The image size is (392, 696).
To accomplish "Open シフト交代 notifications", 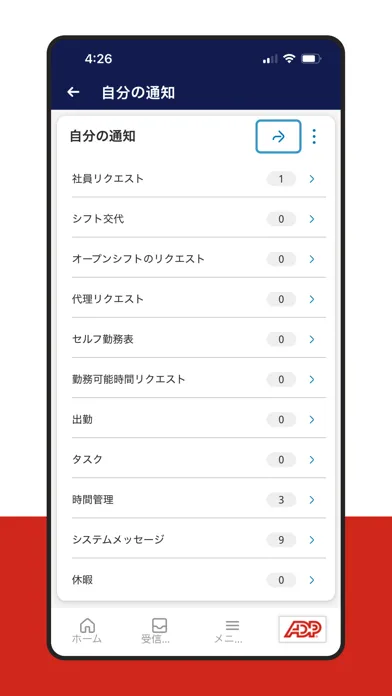I will point(198,219).
